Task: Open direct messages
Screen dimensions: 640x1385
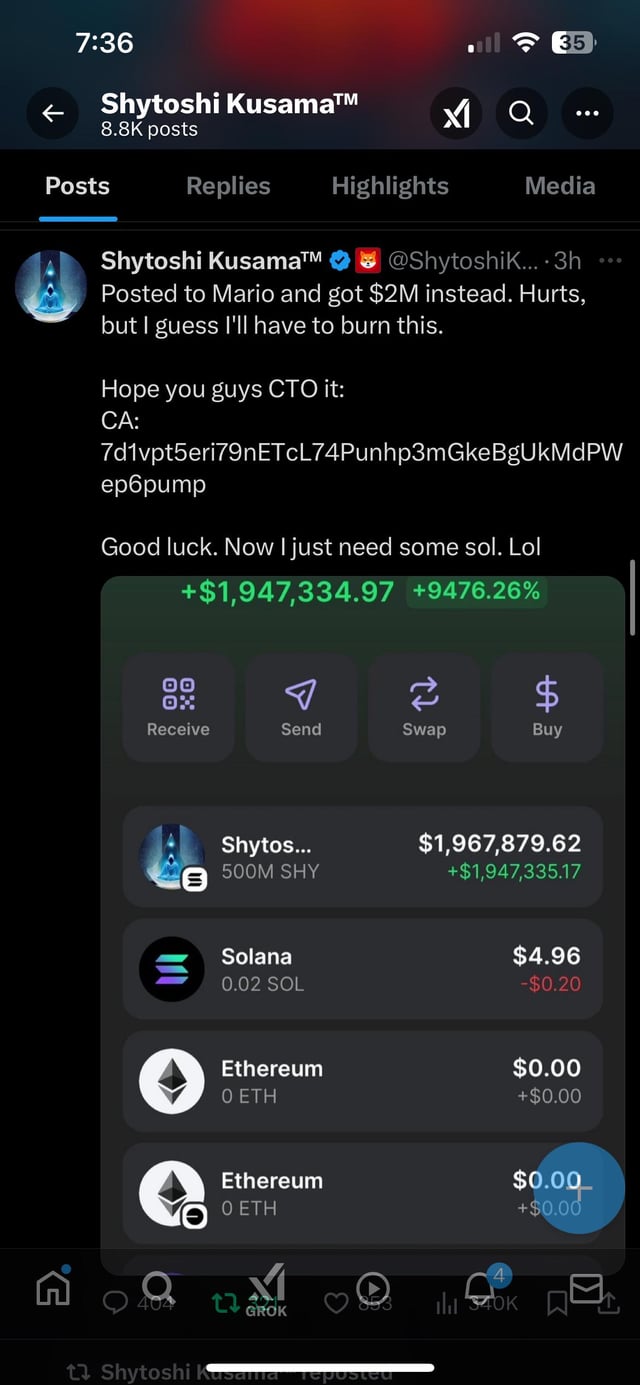Action: [587, 1287]
